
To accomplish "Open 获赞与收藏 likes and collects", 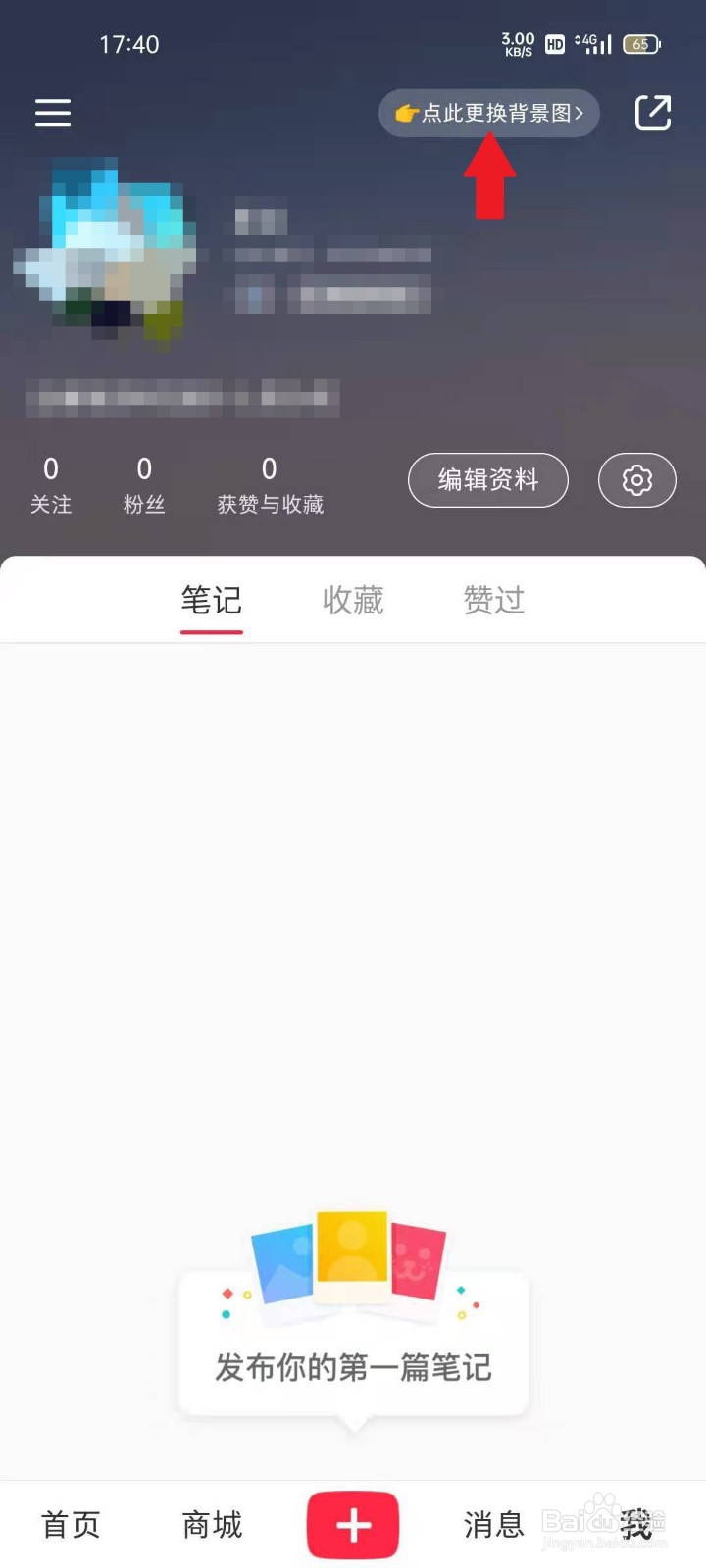I will (x=269, y=483).
